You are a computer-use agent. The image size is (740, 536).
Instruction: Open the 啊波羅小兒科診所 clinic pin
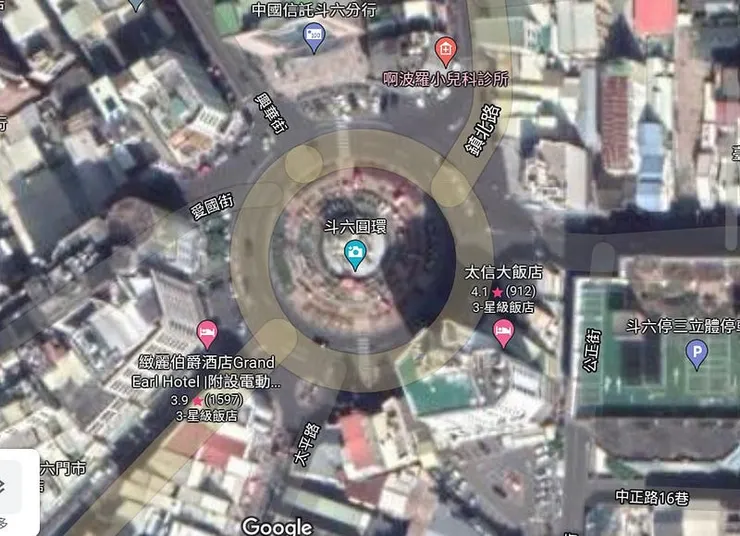[x=445, y=48]
